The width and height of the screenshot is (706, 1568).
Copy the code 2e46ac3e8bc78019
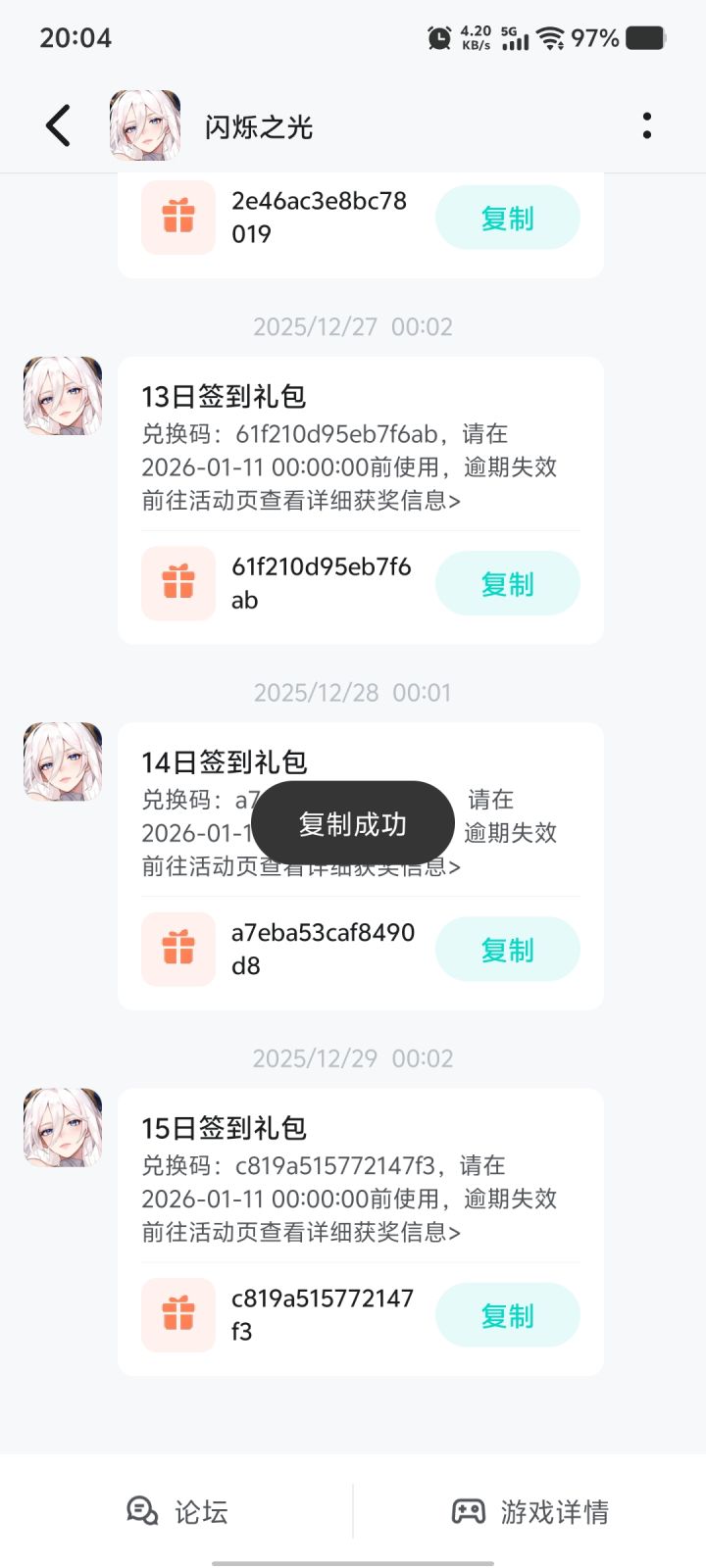tap(507, 218)
